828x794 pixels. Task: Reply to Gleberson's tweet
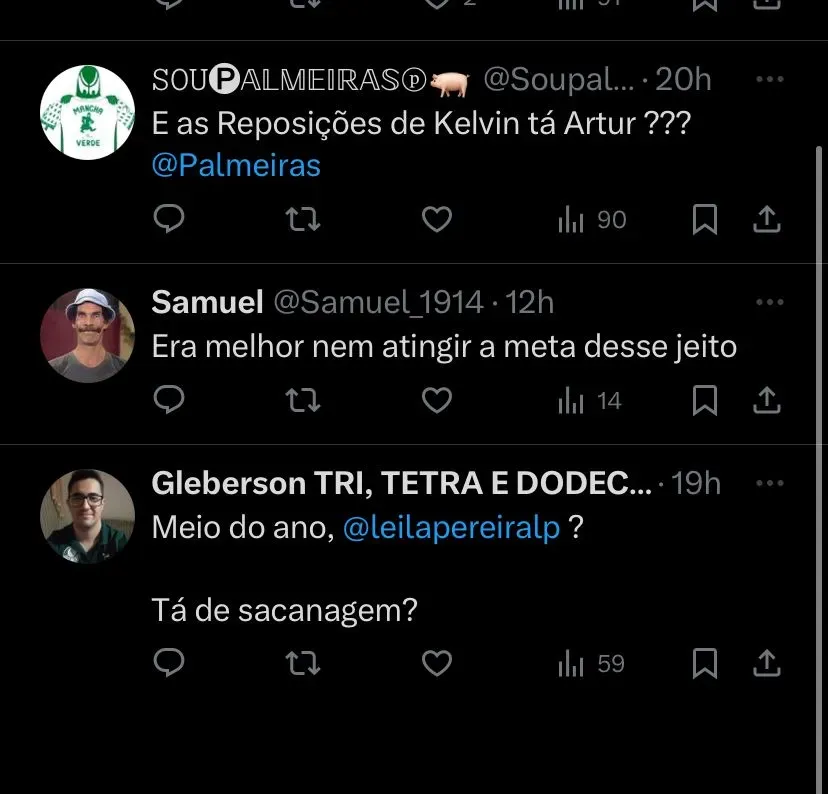click(171, 663)
